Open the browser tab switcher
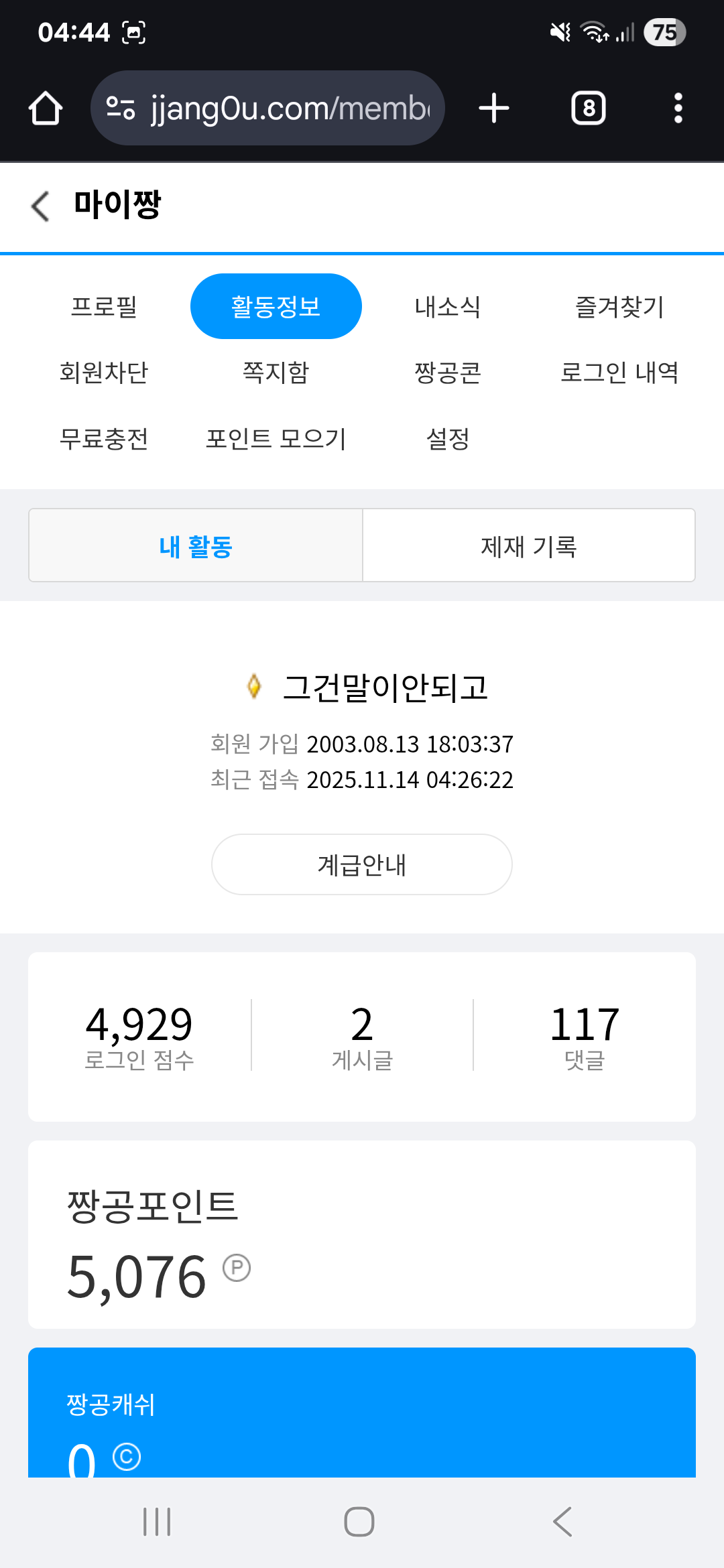 [x=588, y=108]
